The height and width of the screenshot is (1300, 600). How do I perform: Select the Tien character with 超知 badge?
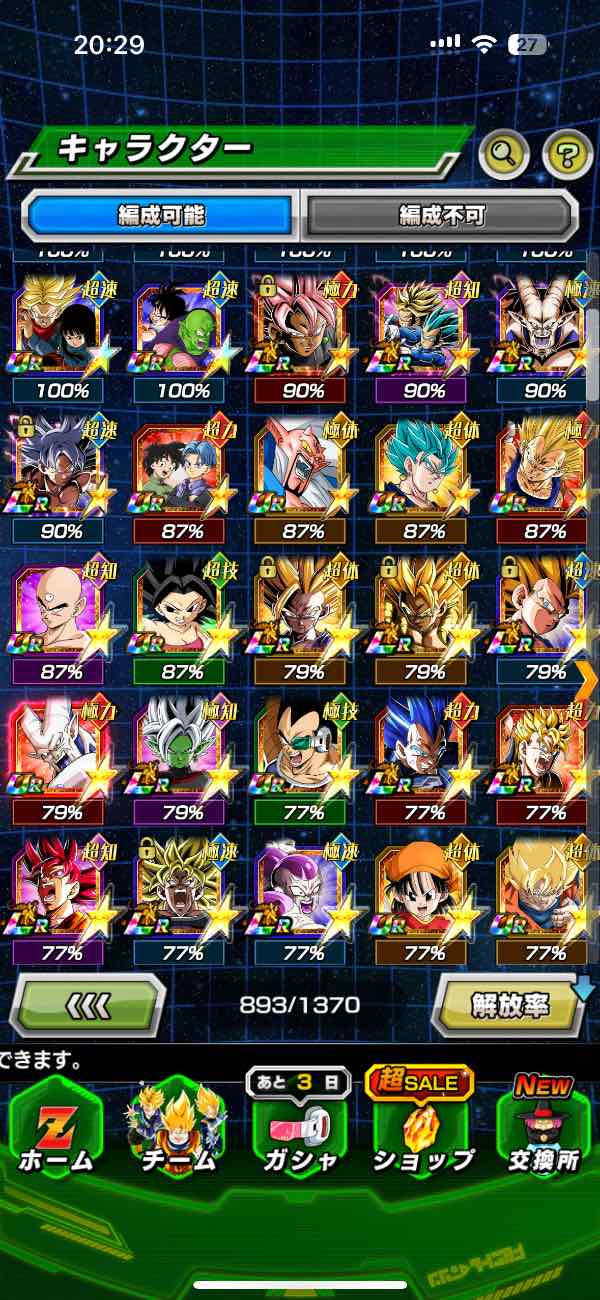click(x=60, y=610)
